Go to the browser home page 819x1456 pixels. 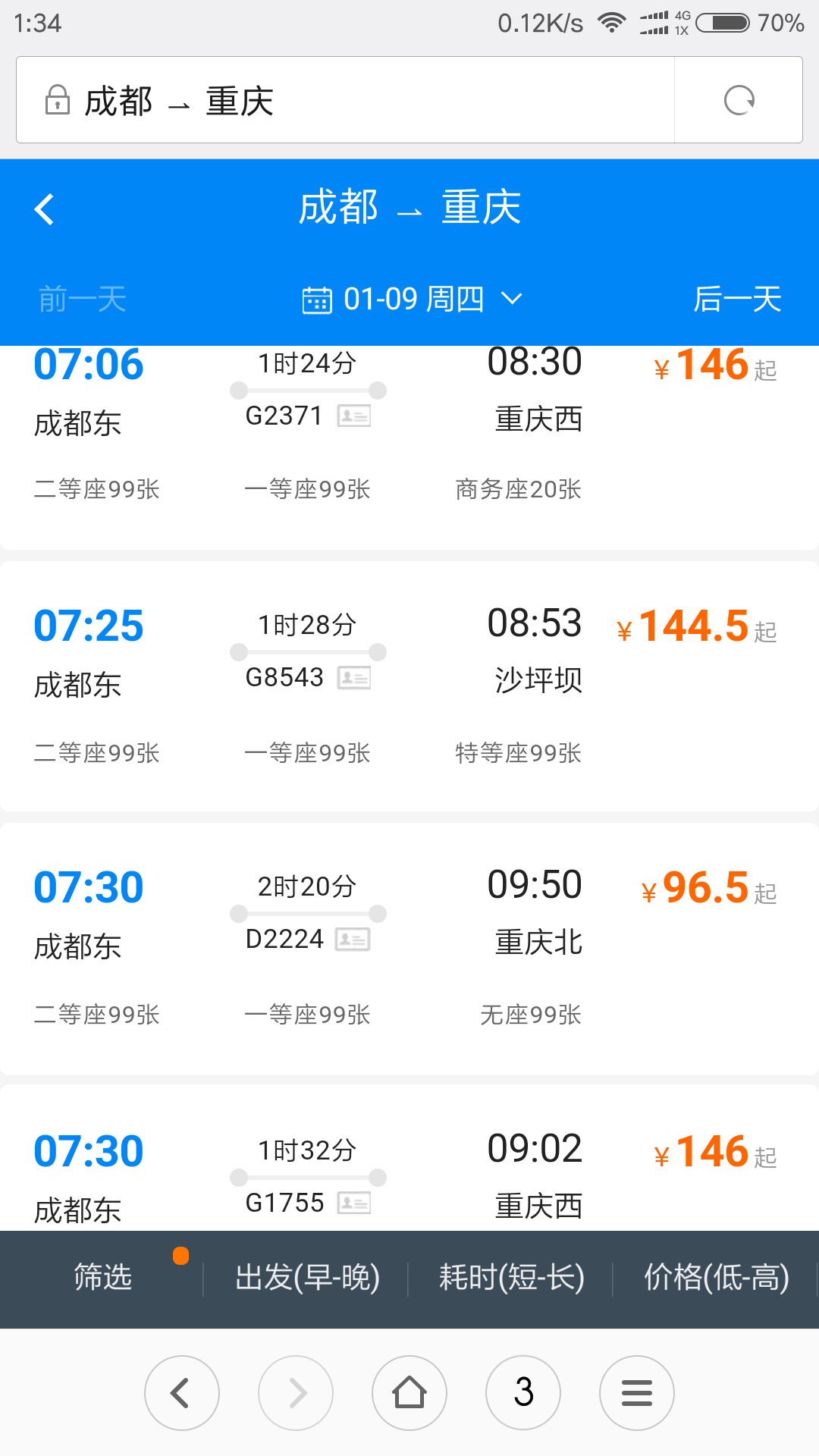[x=409, y=1393]
